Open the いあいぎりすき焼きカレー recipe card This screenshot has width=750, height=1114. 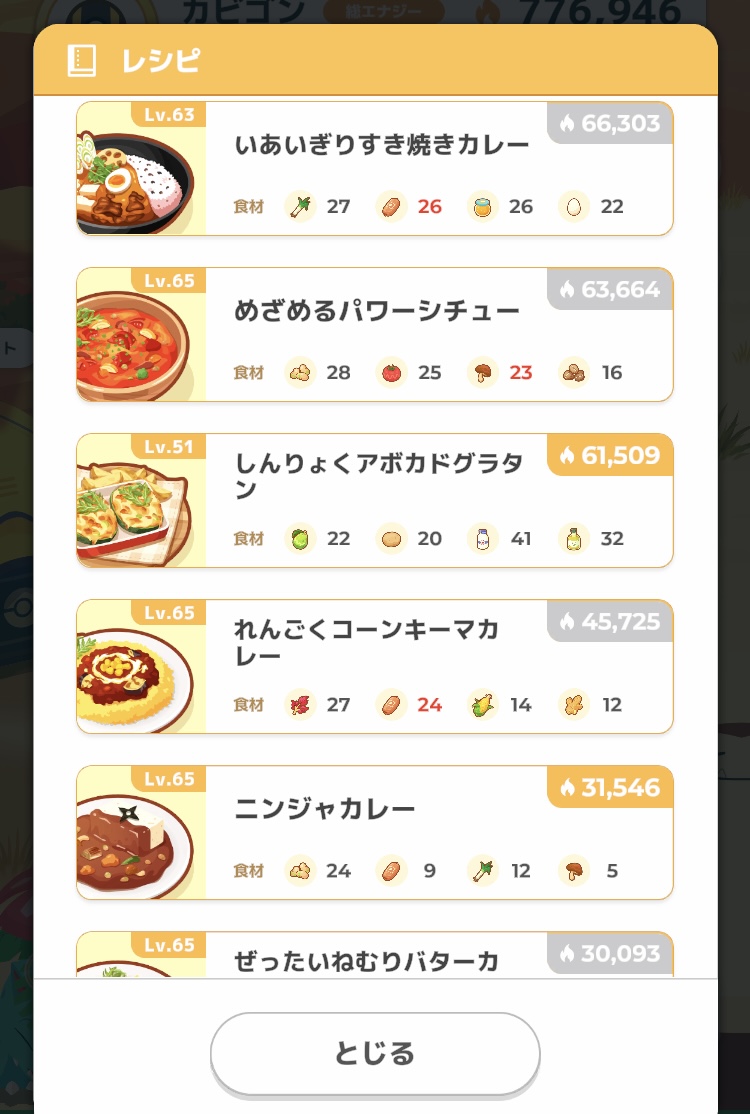(x=374, y=168)
